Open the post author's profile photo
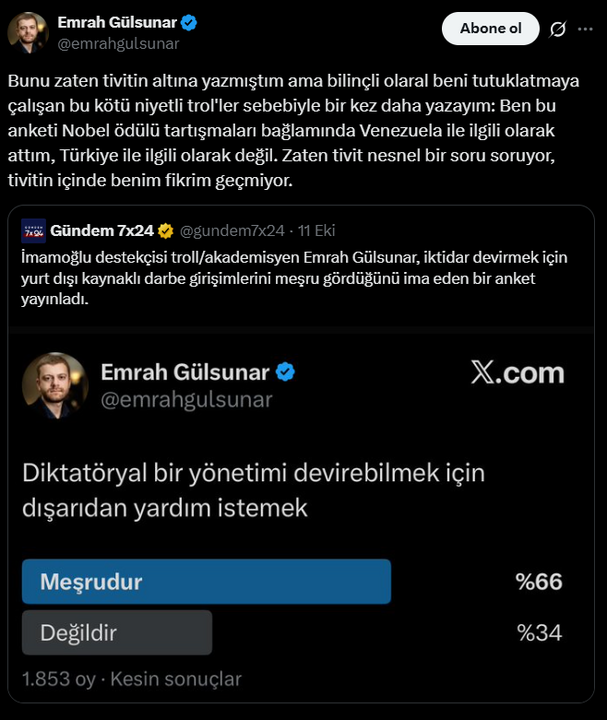 [x=28, y=32]
